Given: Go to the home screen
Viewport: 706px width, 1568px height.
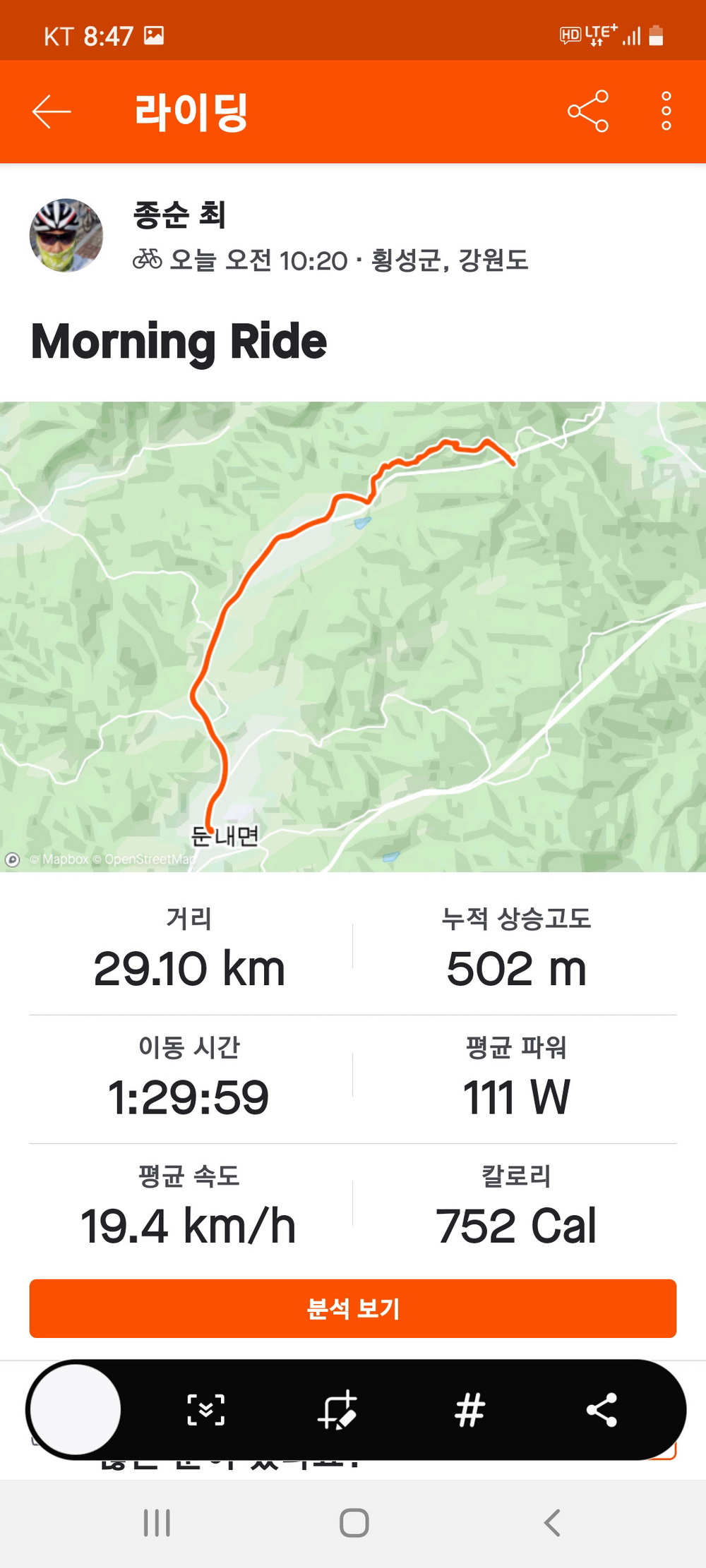Looking at the screenshot, I should pyautogui.click(x=354, y=1522).
